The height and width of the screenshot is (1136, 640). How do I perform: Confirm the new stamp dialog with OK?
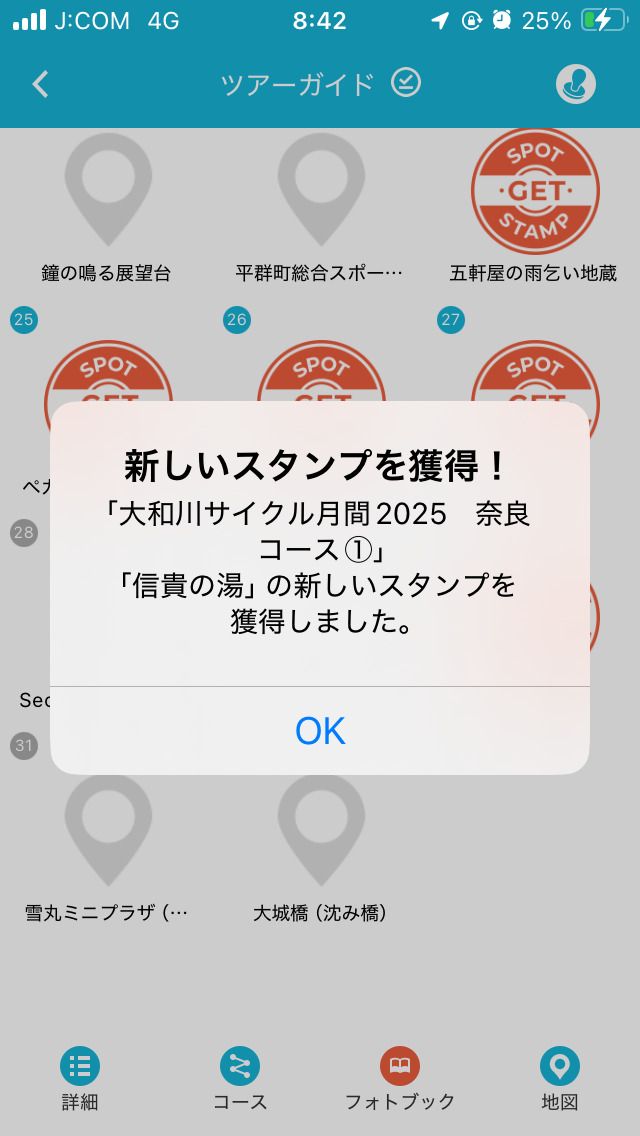320,731
